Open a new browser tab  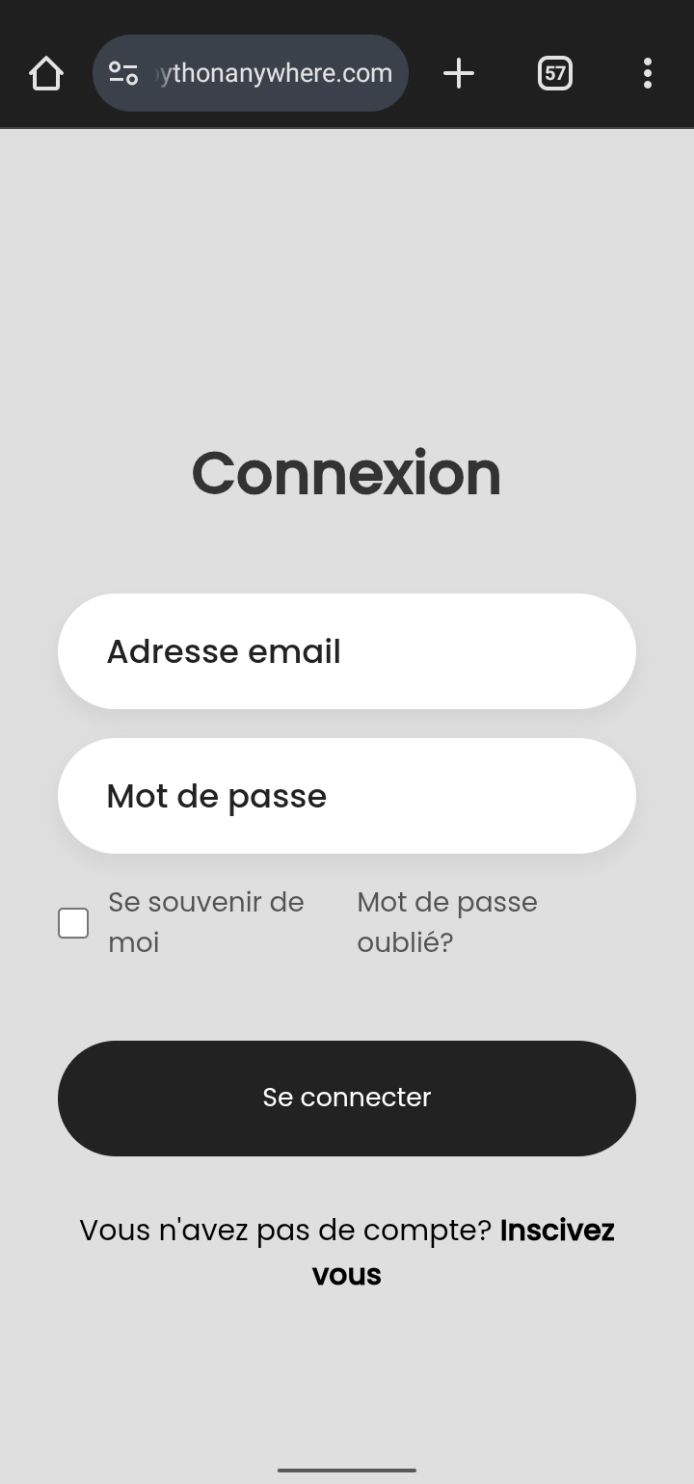pyautogui.click(x=458, y=73)
